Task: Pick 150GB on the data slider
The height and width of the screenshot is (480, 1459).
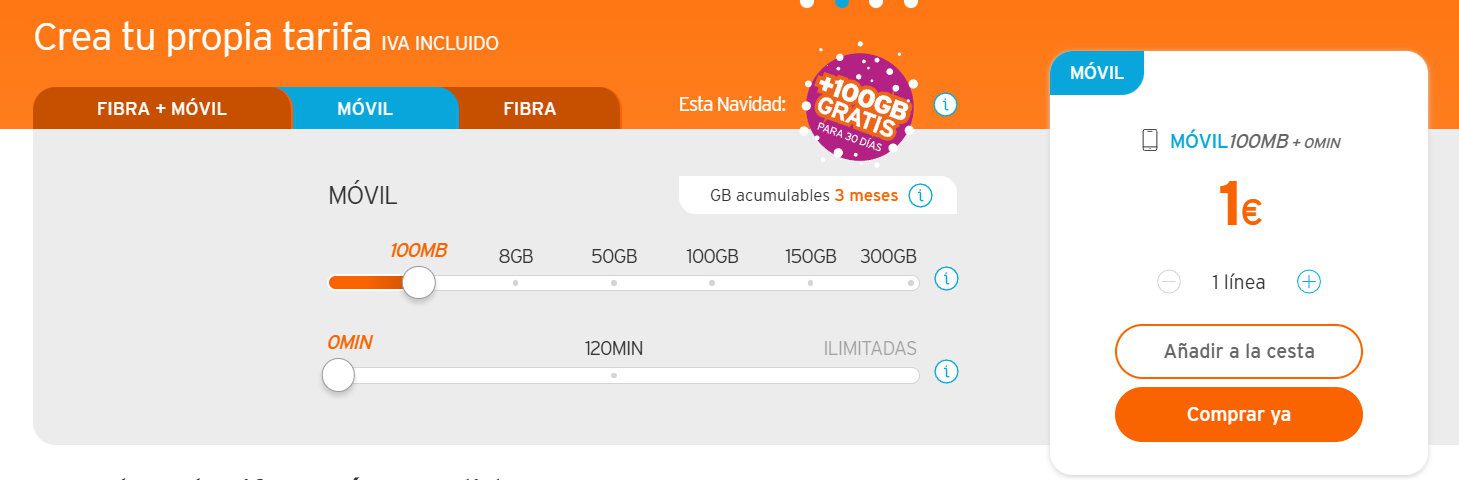Action: 811,283
